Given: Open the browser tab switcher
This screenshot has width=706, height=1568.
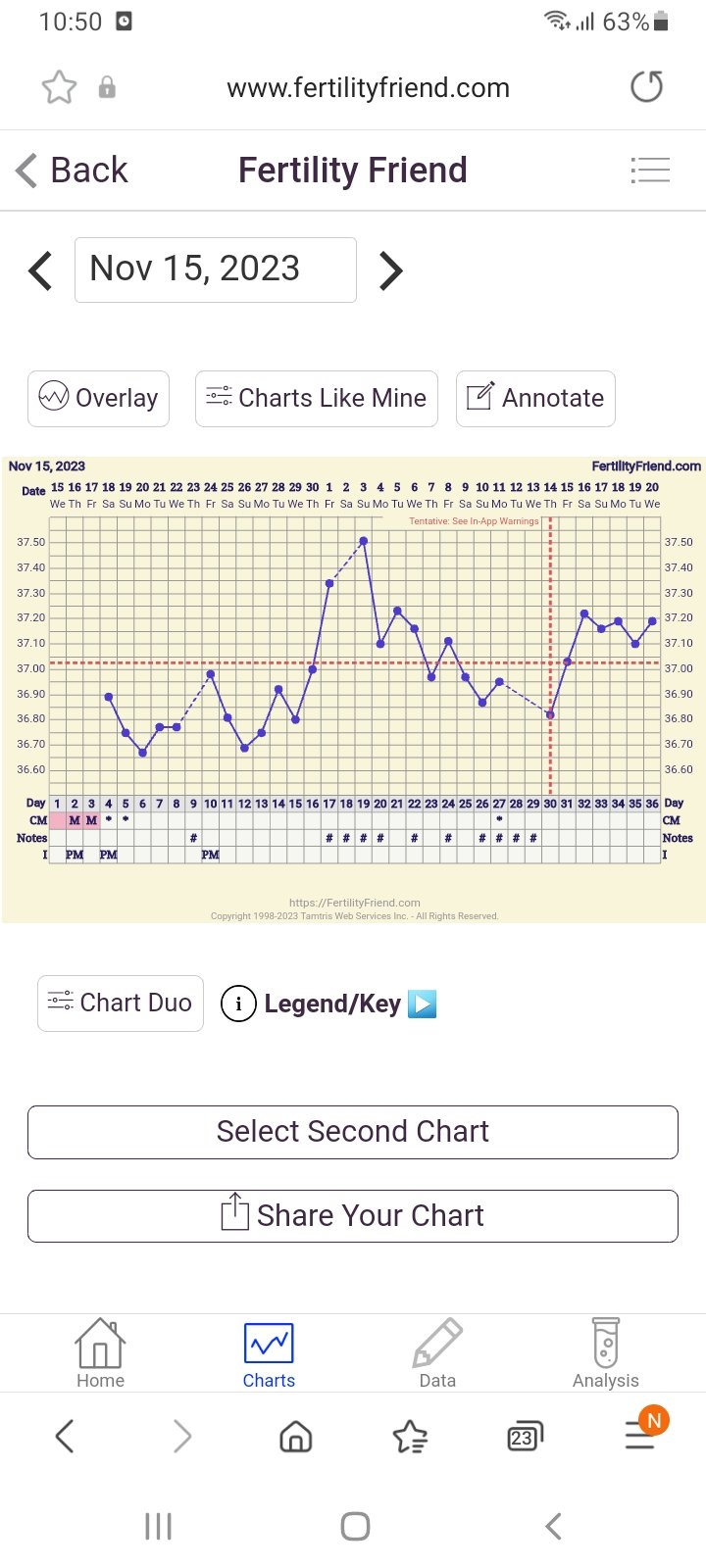Looking at the screenshot, I should (525, 1438).
